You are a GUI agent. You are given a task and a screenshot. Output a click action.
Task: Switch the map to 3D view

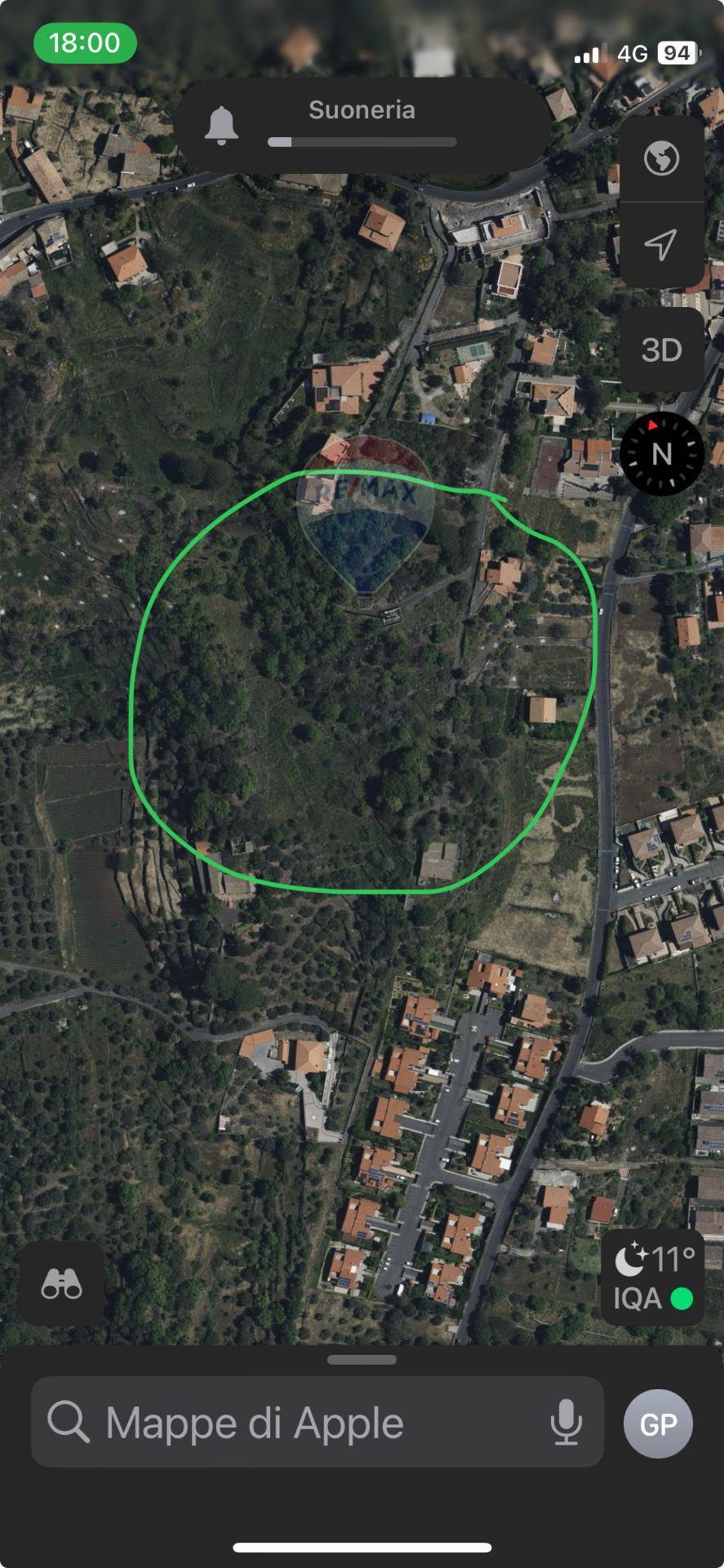coord(661,350)
